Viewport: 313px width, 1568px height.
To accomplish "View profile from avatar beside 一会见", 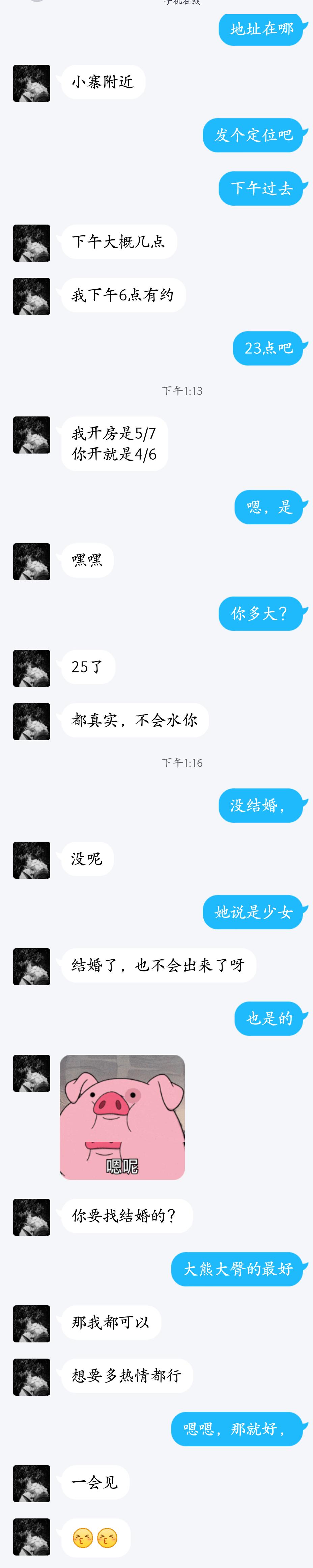I will 32,1483.
